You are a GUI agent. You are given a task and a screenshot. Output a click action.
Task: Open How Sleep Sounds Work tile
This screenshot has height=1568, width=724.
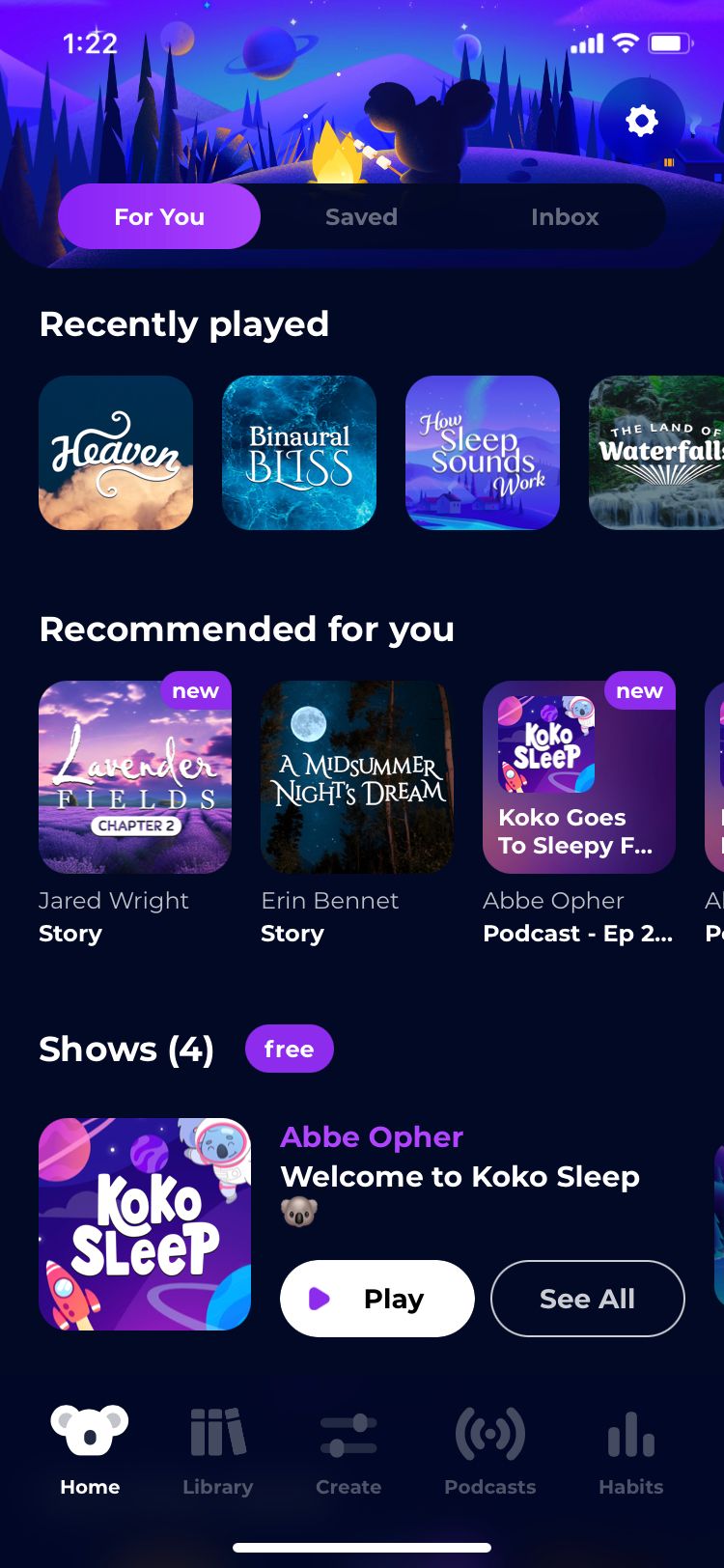483,453
